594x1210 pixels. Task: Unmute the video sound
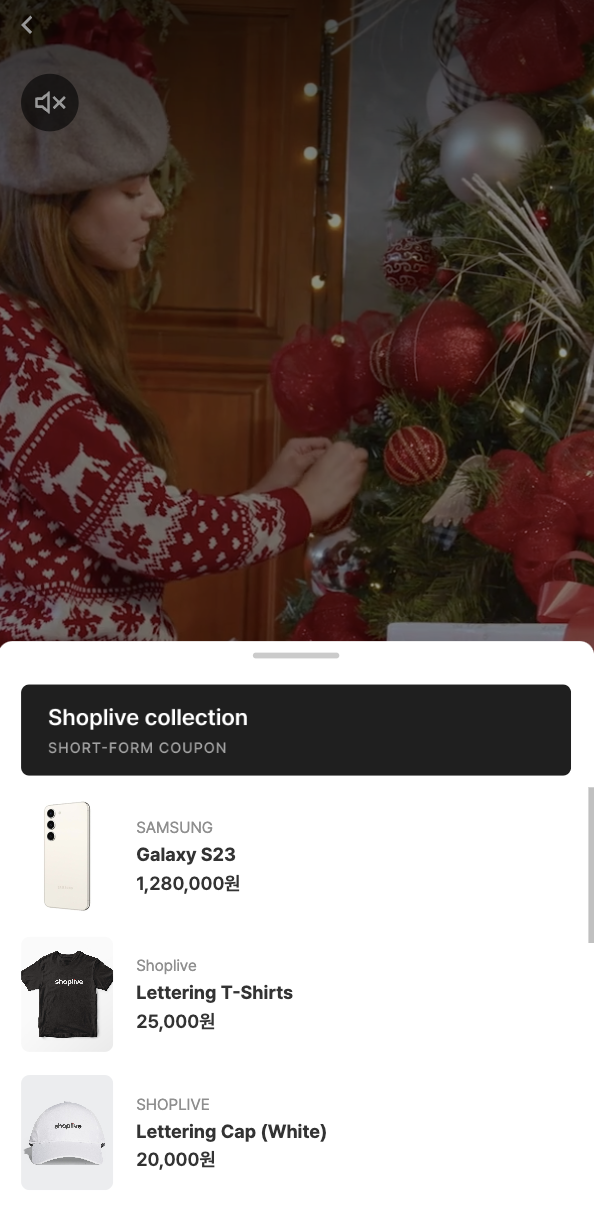(x=50, y=102)
